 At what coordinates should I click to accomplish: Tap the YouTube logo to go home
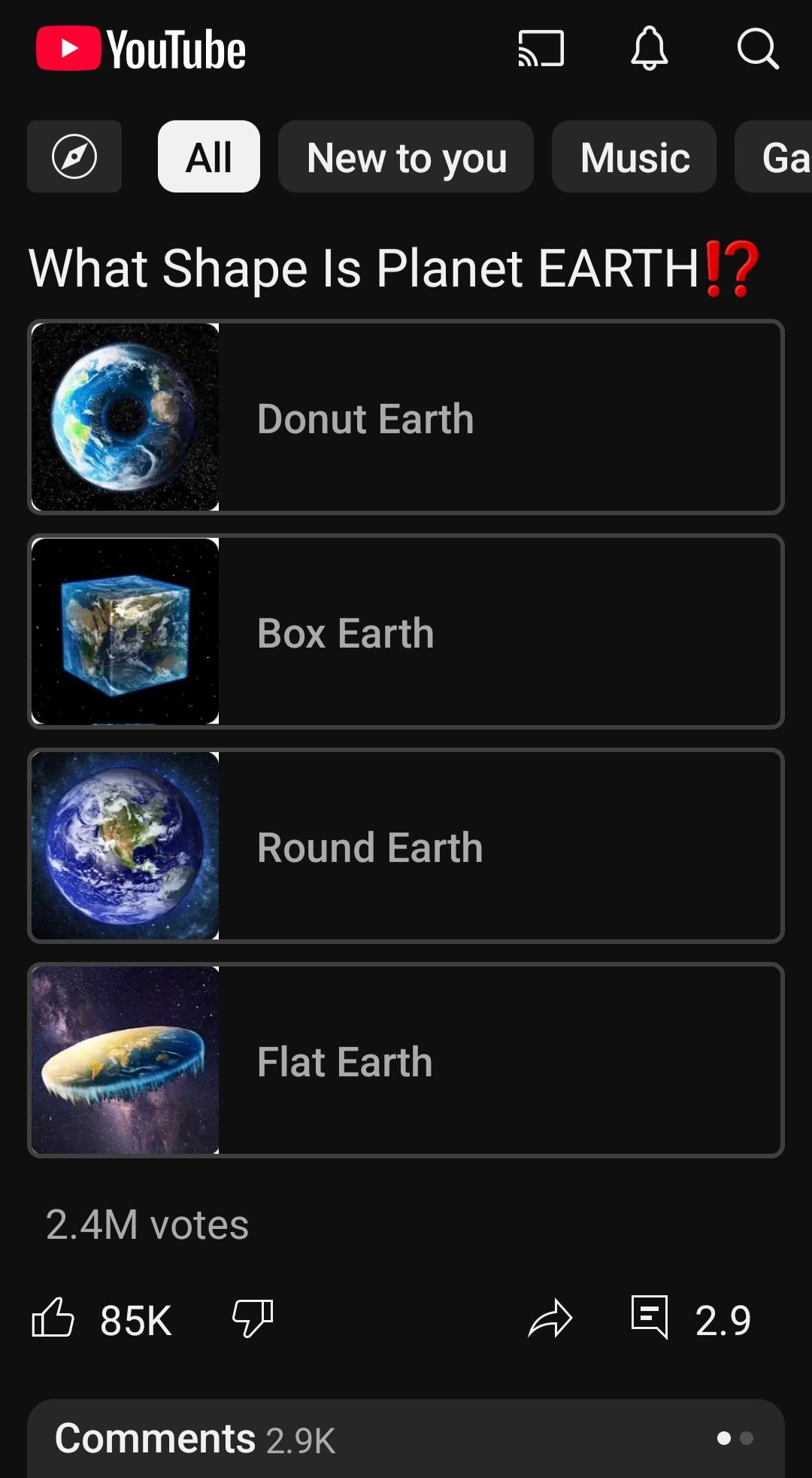[x=141, y=49]
